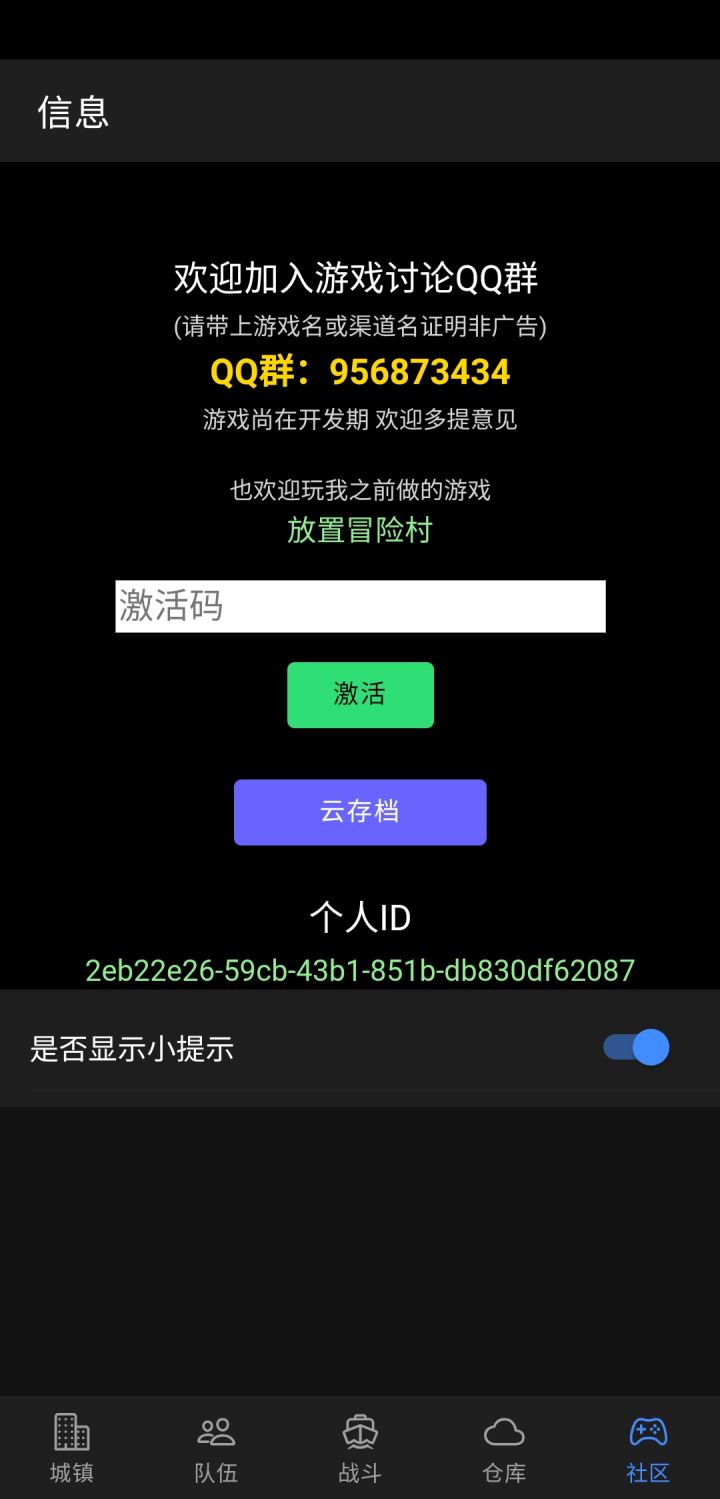Open the 放置冒险村 game link
The image size is (720, 1499).
click(x=360, y=529)
